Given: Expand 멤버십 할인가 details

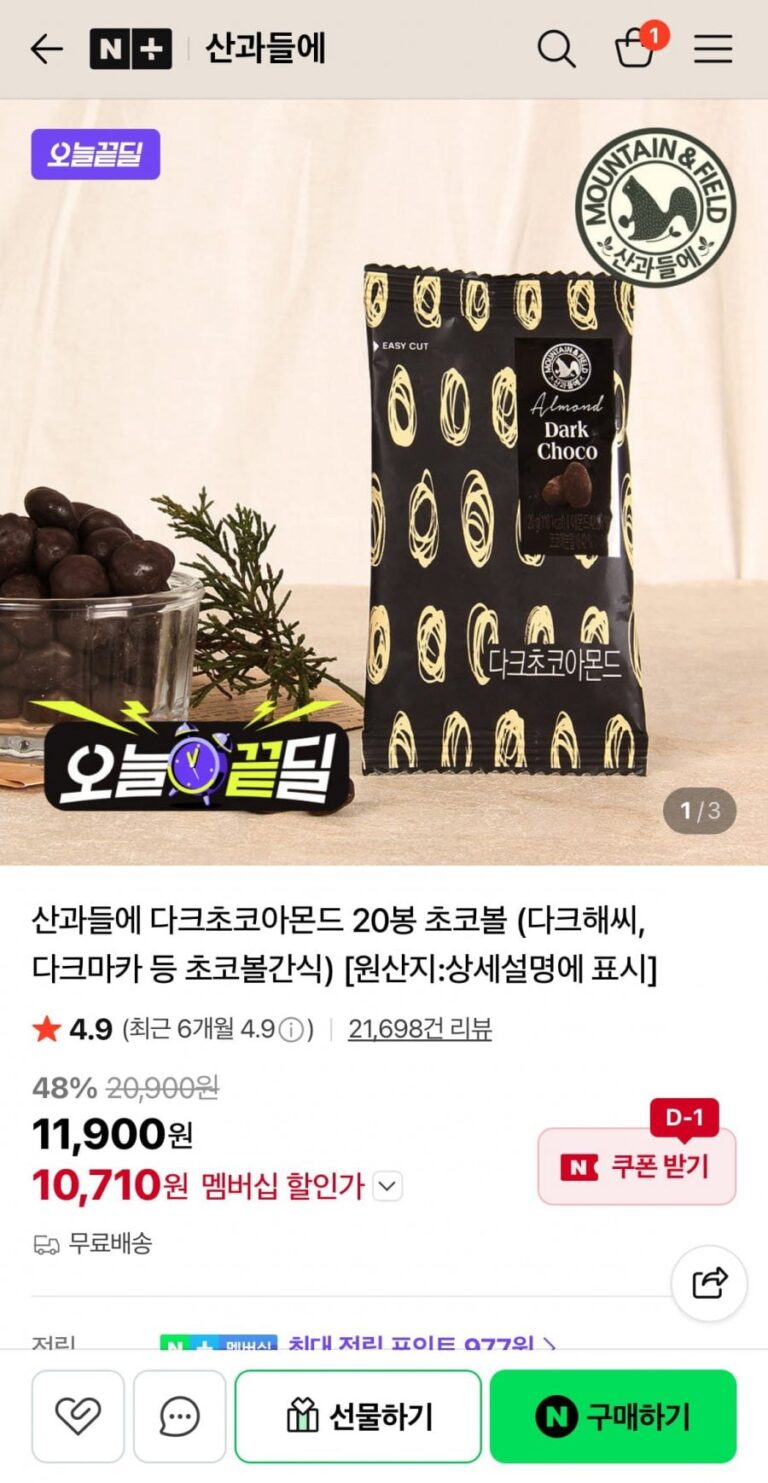Looking at the screenshot, I should [x=388, y=1187].
